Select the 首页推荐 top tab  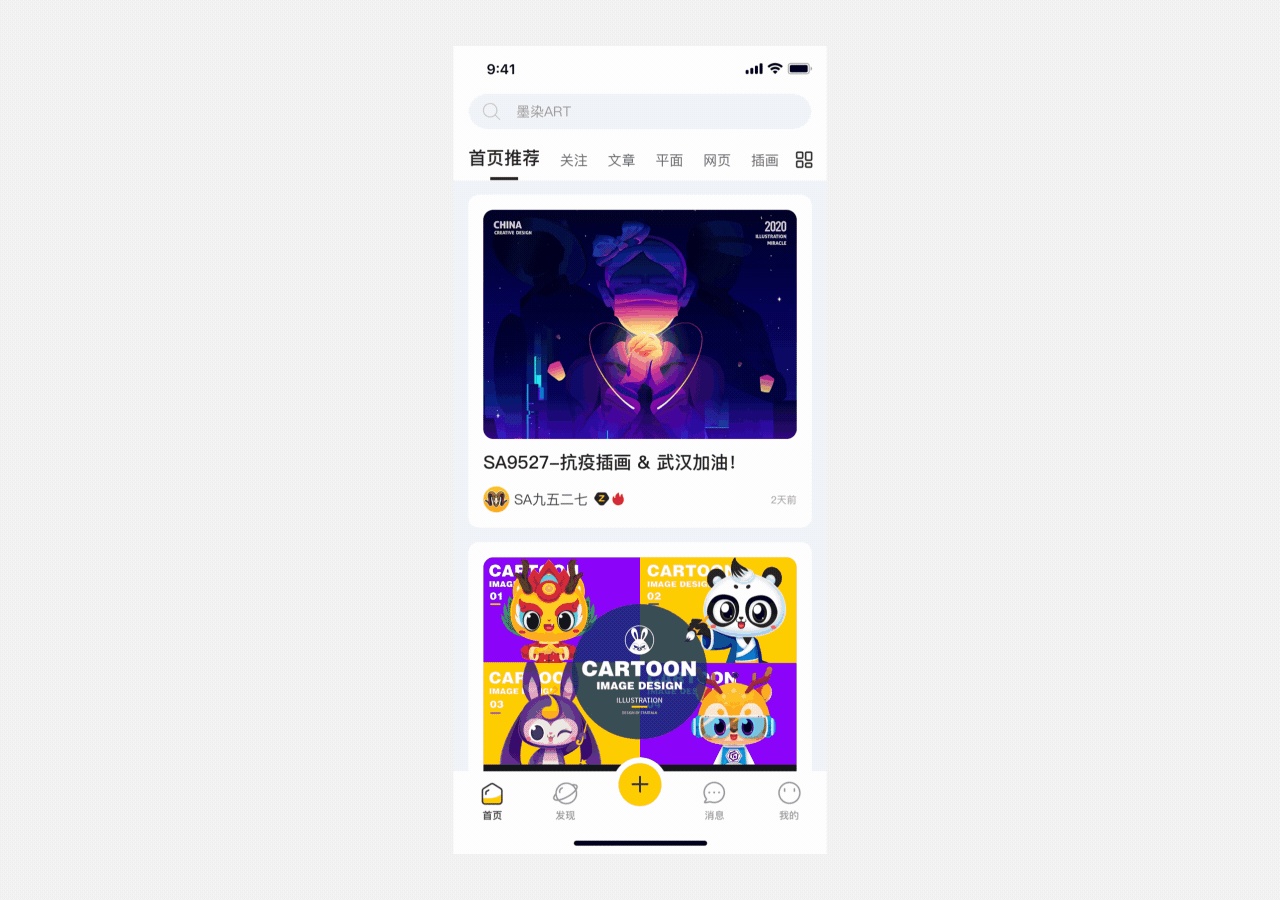click(504, 158)
